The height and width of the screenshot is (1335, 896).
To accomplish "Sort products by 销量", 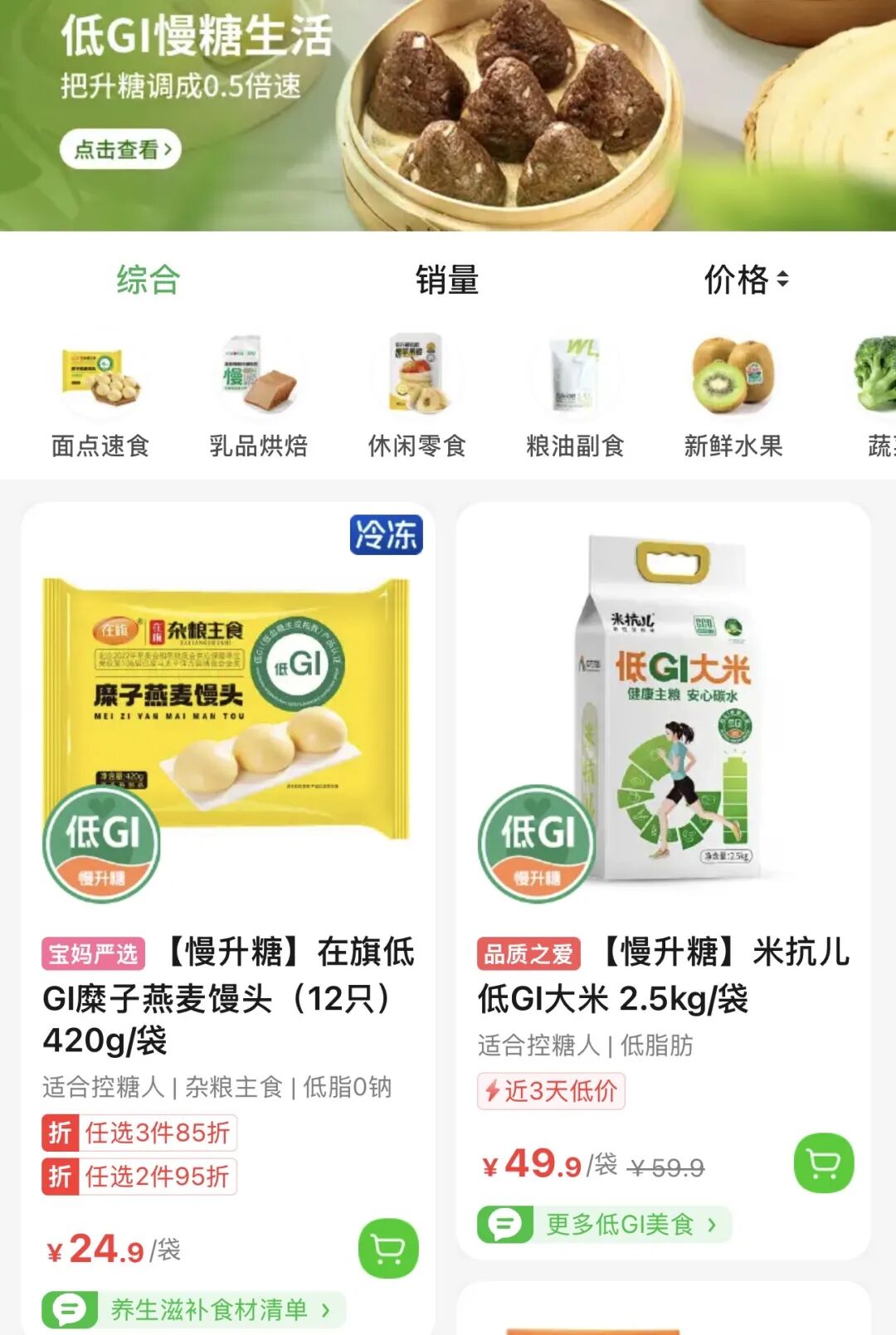I will (447, 280).
